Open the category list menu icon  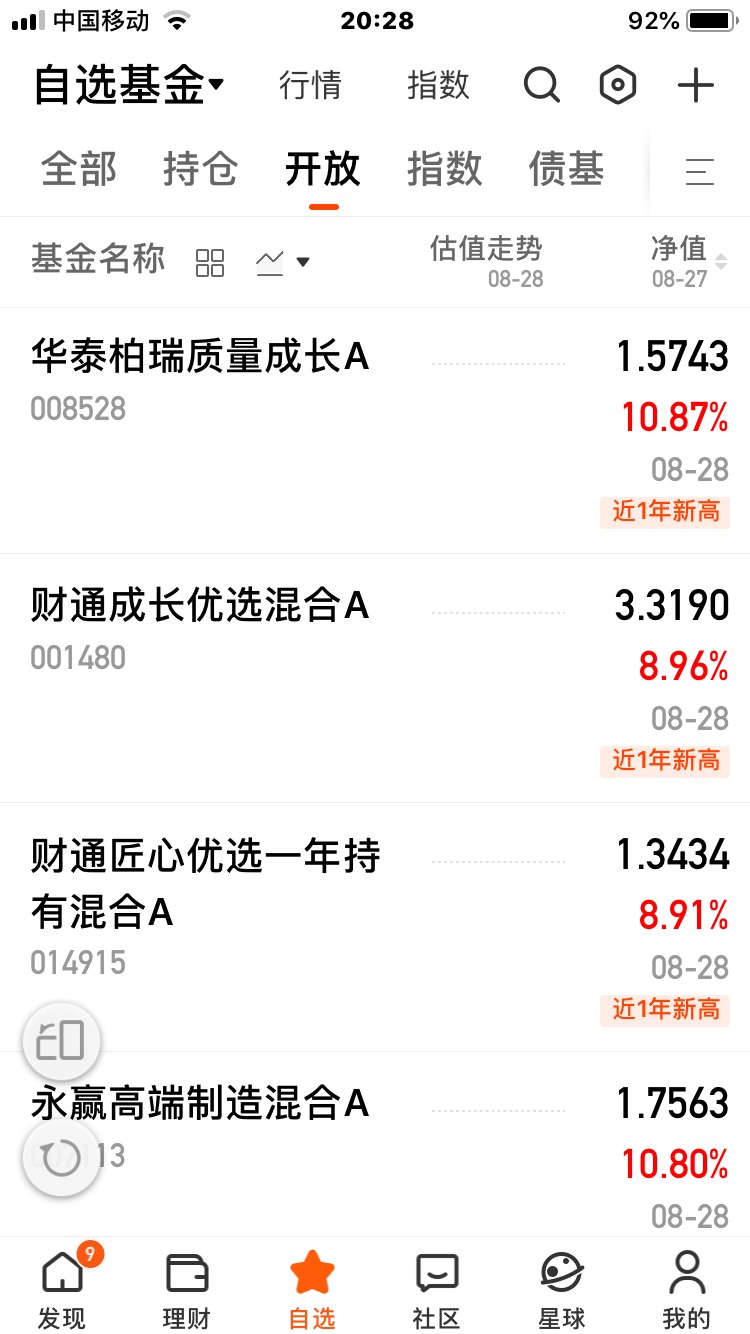pyautogui.click(x=700, y=172)
